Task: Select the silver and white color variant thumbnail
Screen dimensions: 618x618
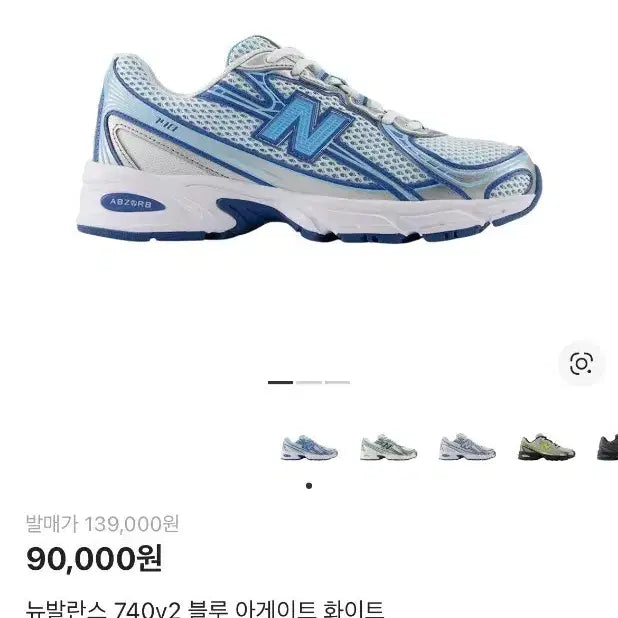Action: (x=467, y=447)
